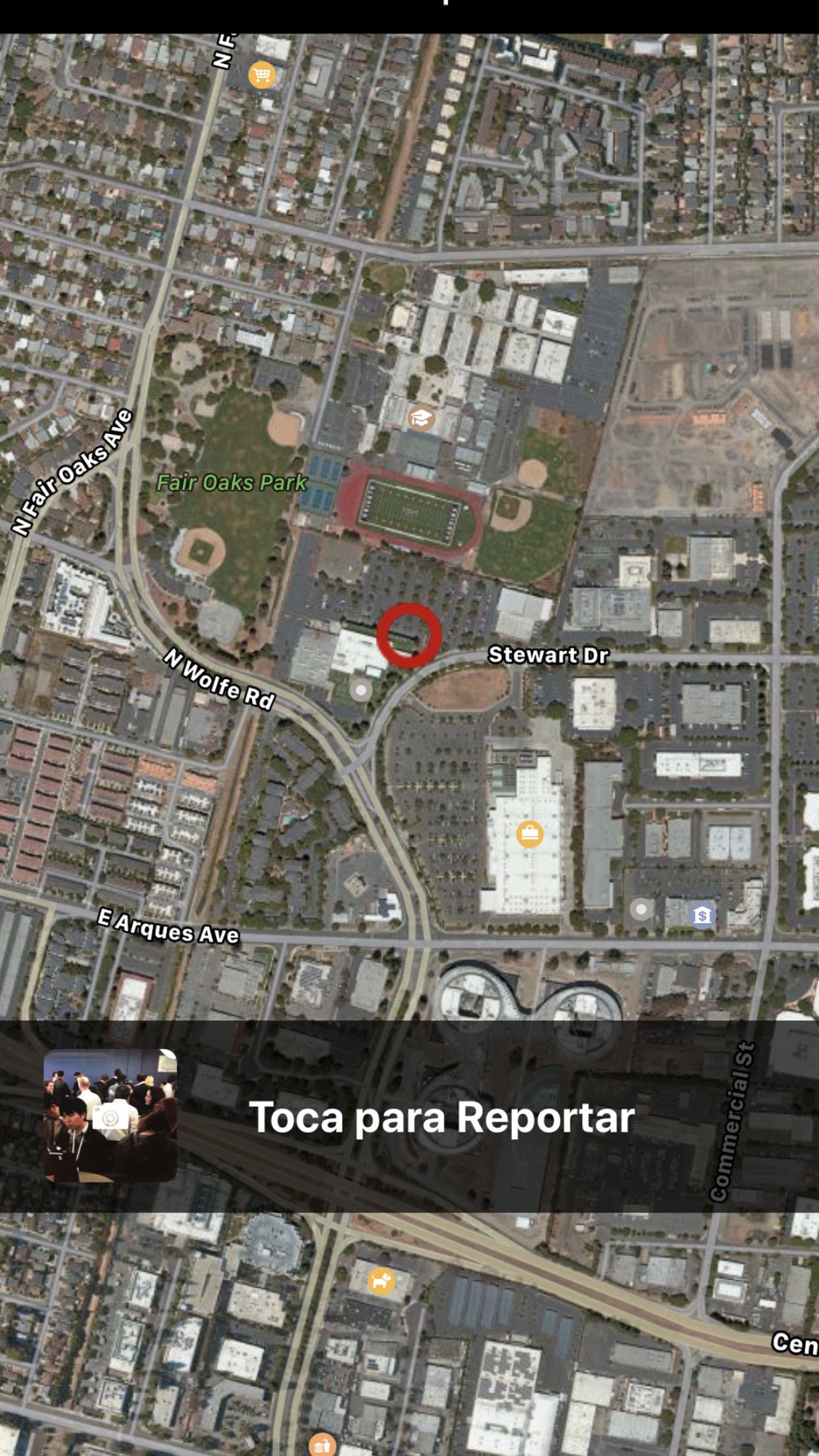Open the camera photo thumbnail
This screenshot has width=819, height=1456.
click(x=110, y=1115)
